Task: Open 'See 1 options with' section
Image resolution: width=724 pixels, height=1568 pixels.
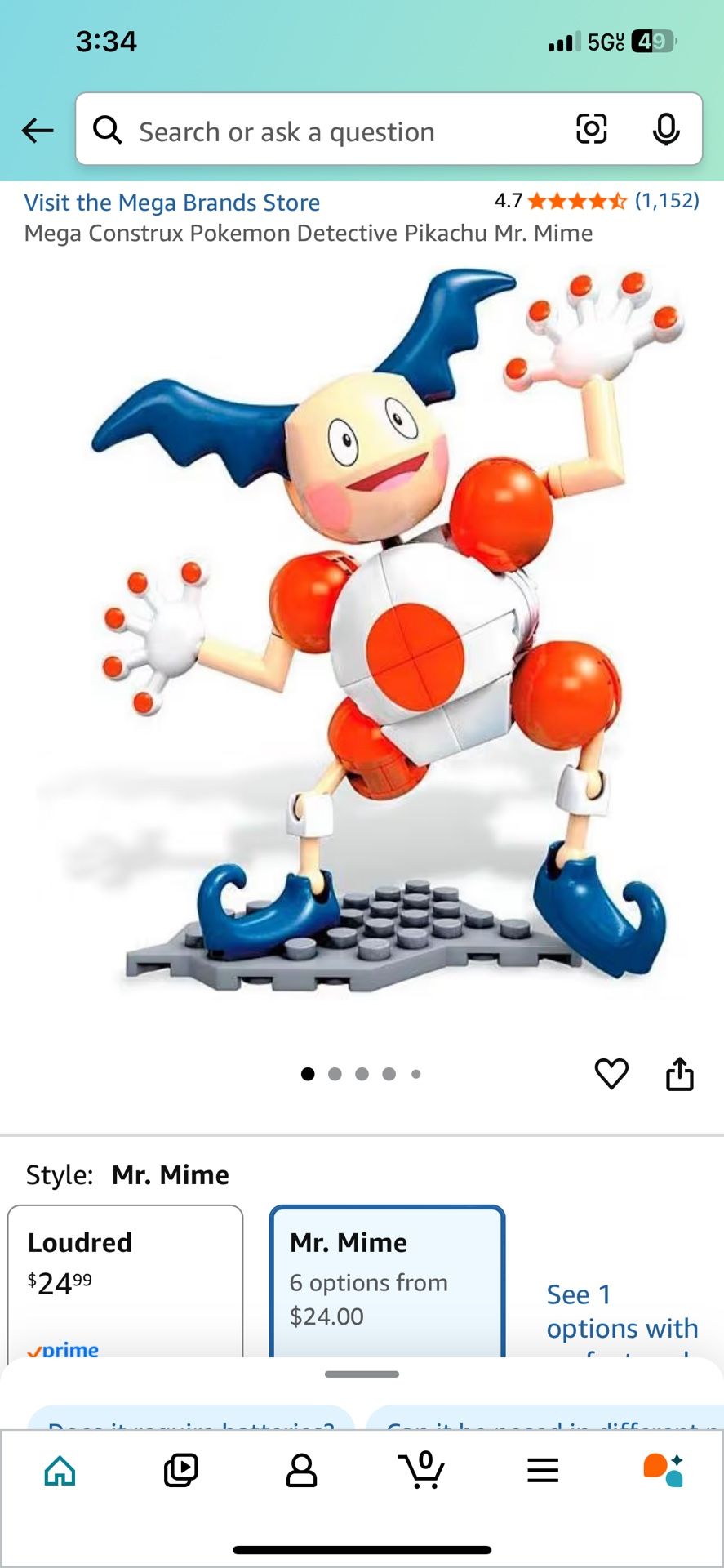Action: pyautogui.click(x=622, y=1311)
